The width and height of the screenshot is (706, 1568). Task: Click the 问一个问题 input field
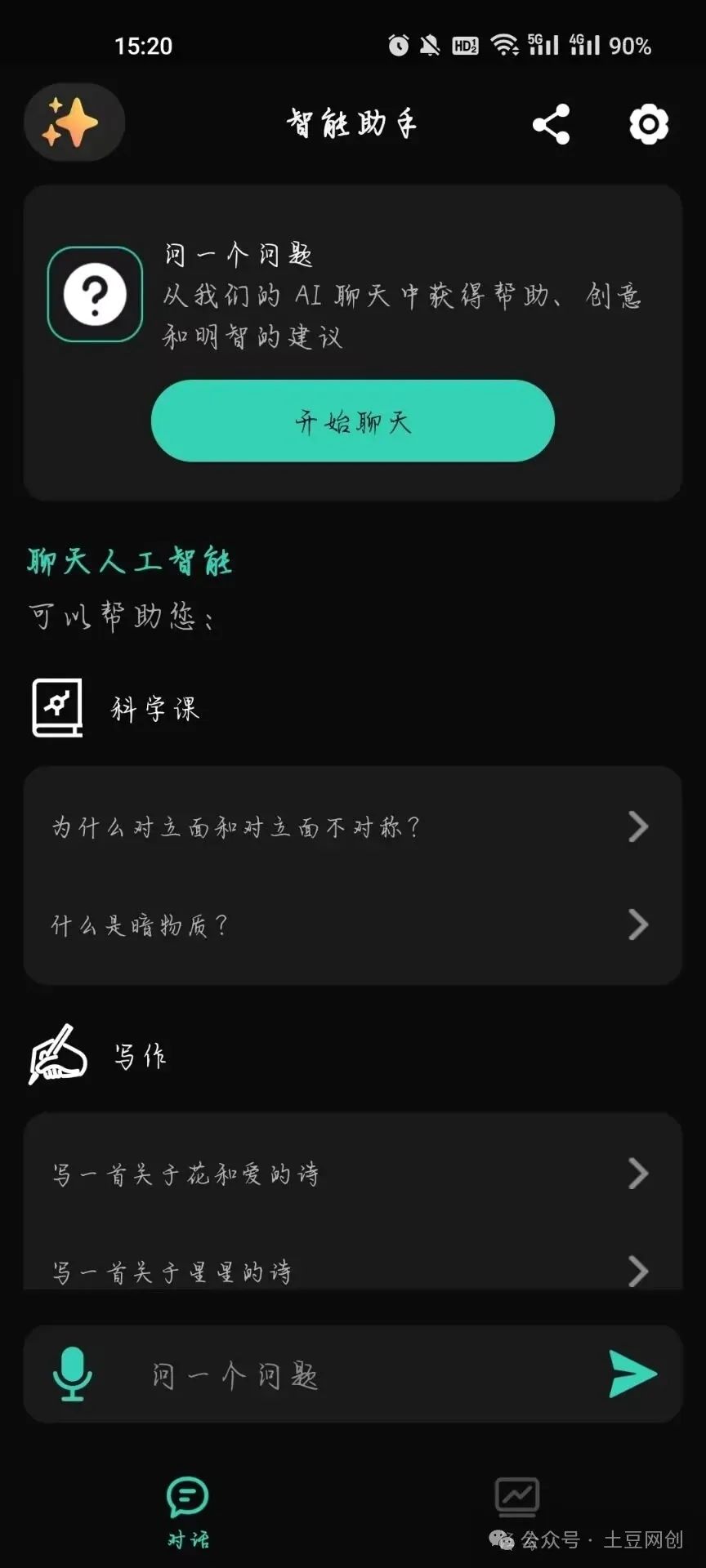327,1374
